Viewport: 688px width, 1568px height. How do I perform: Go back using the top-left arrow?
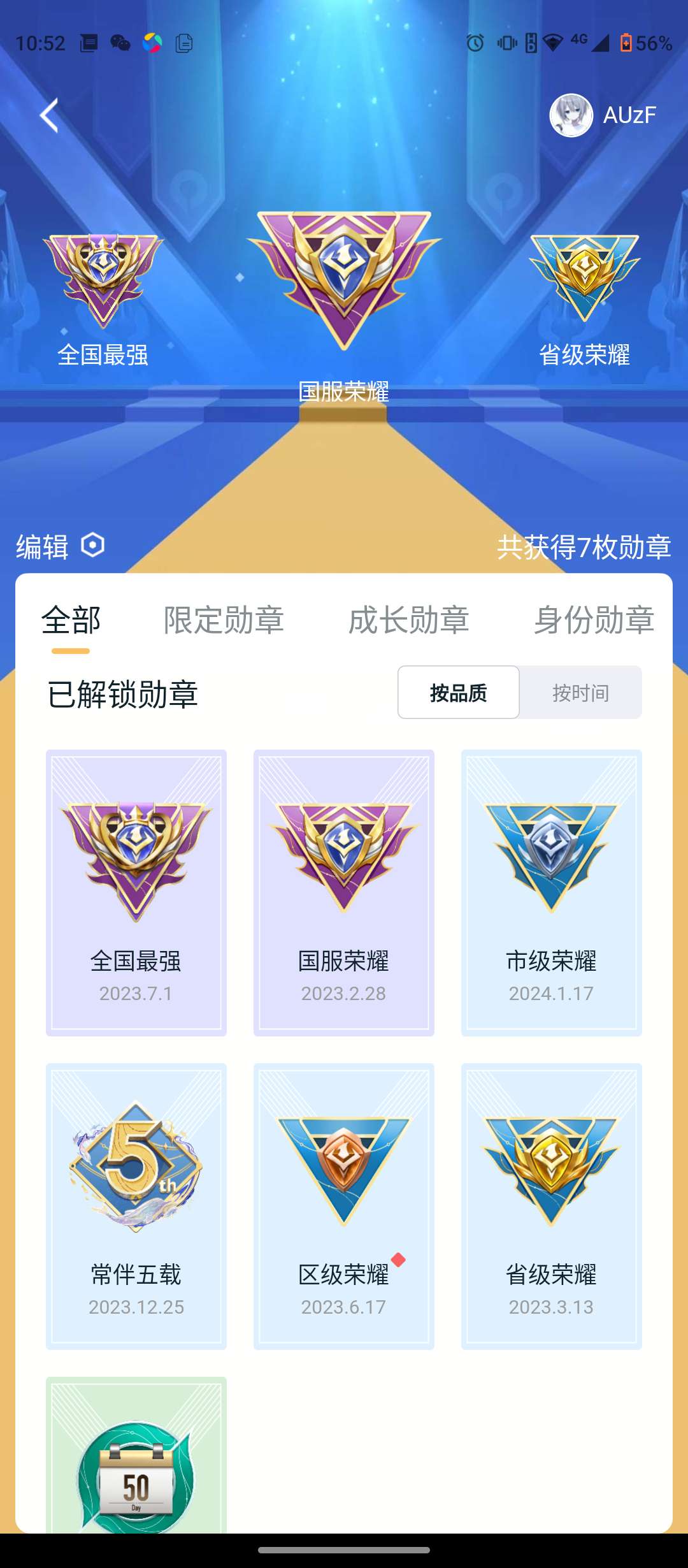(50, 115)
